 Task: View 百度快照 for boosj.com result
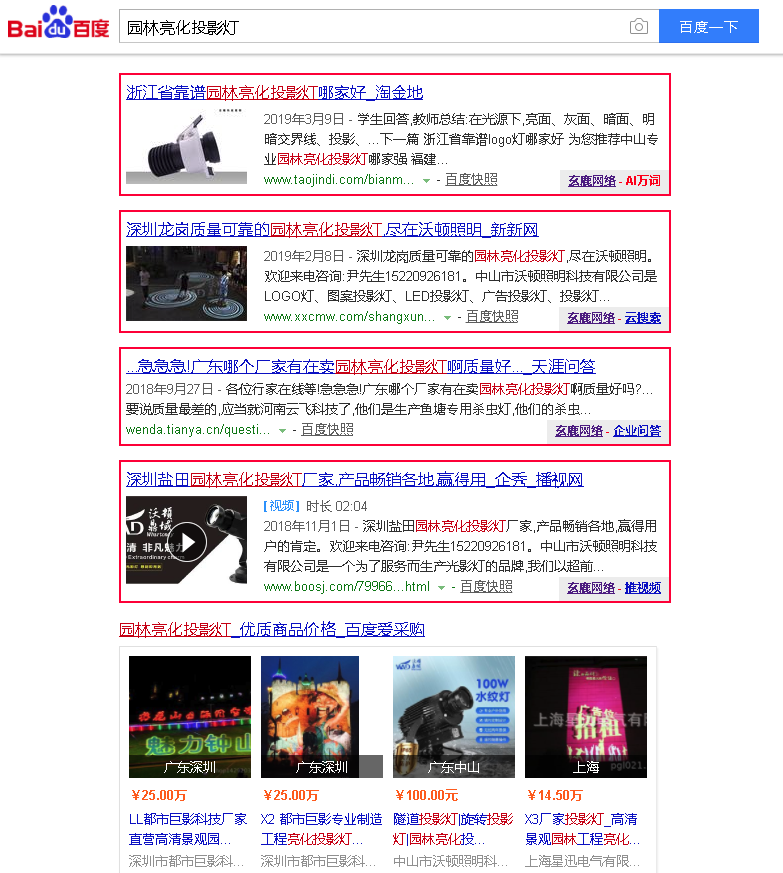point(486,587)
